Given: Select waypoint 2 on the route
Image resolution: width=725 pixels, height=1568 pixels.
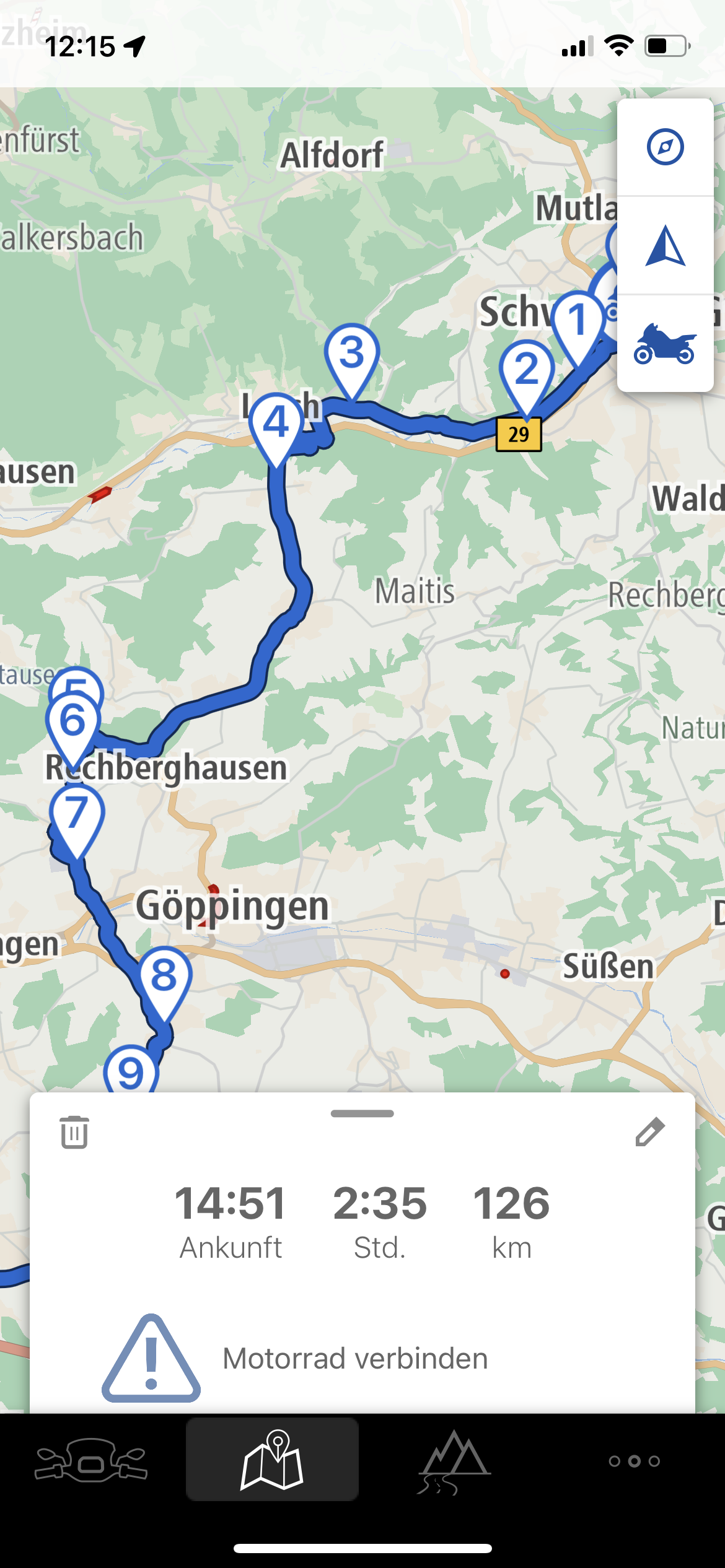Looking at the screenshot, I should 526,372.
